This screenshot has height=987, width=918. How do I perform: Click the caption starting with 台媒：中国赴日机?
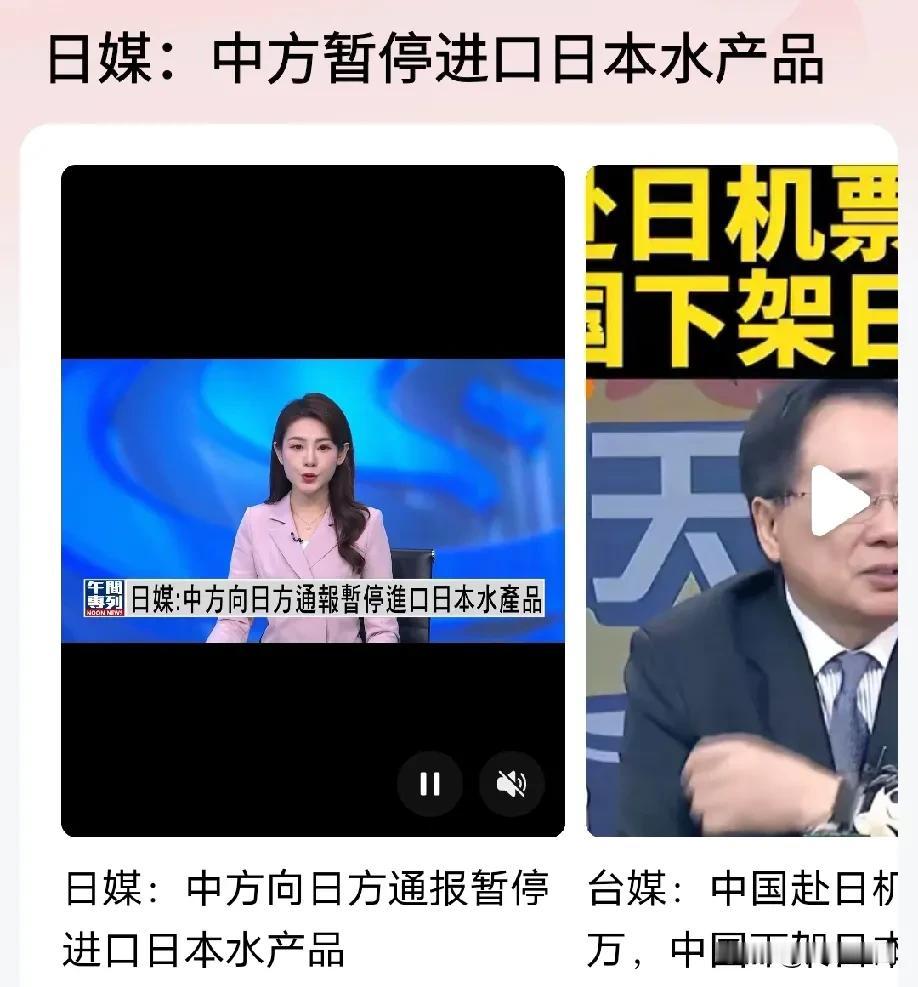(x=750, y=918)
